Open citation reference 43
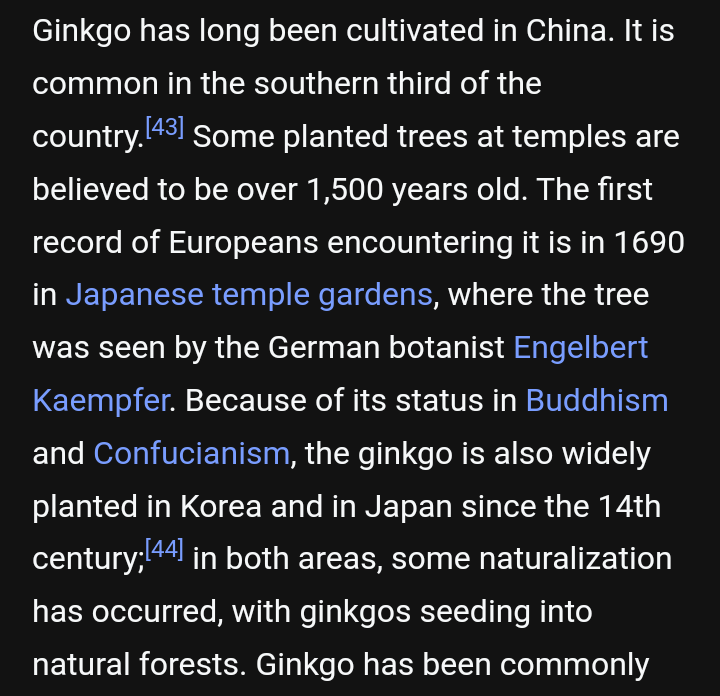 tap(164, 127)
